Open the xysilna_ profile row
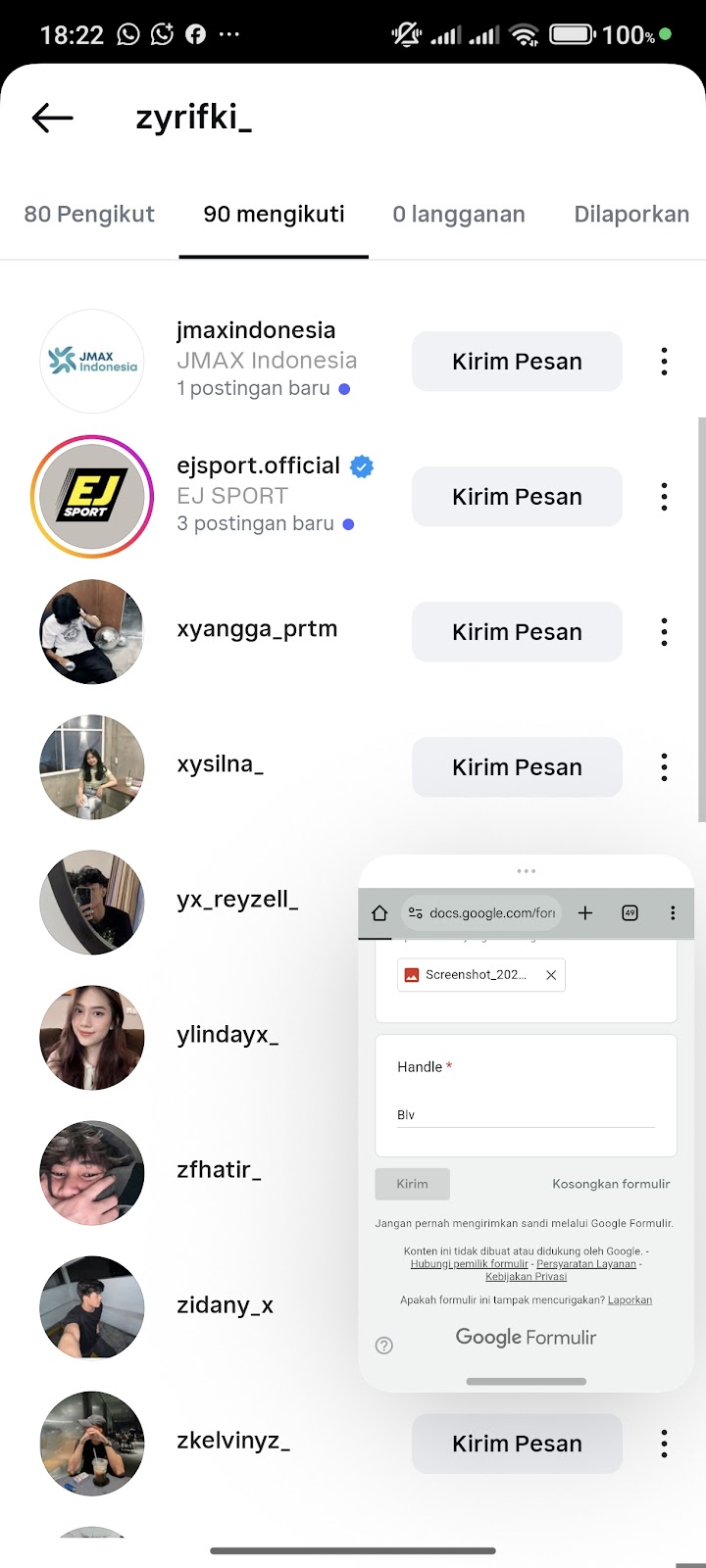Screen dimensions: 706x1568 220,764
